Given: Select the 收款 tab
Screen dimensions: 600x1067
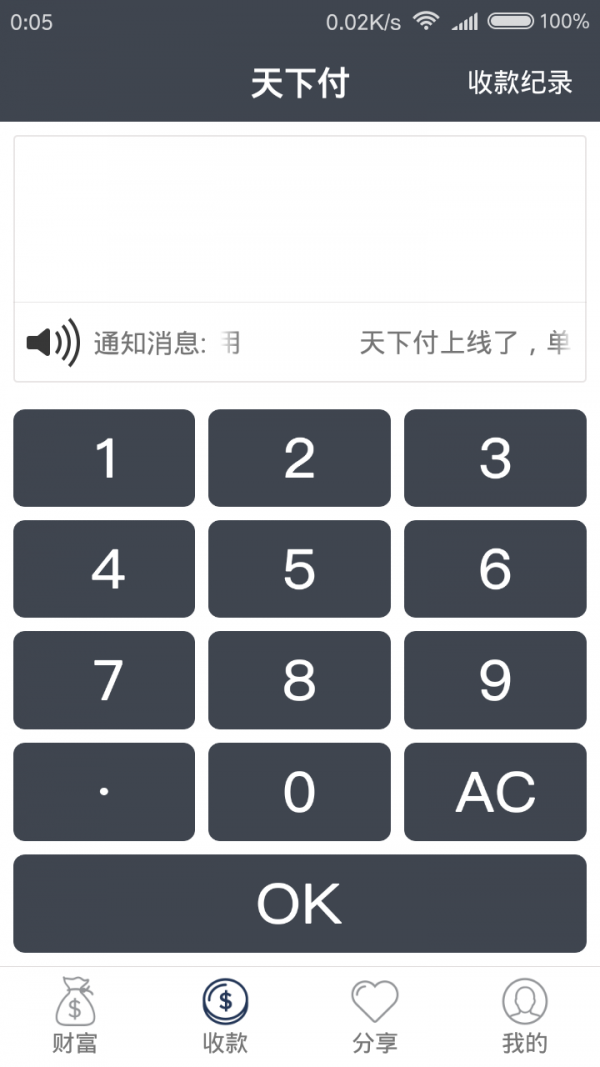Looking at the screenshot, I should click(225, 1015).
